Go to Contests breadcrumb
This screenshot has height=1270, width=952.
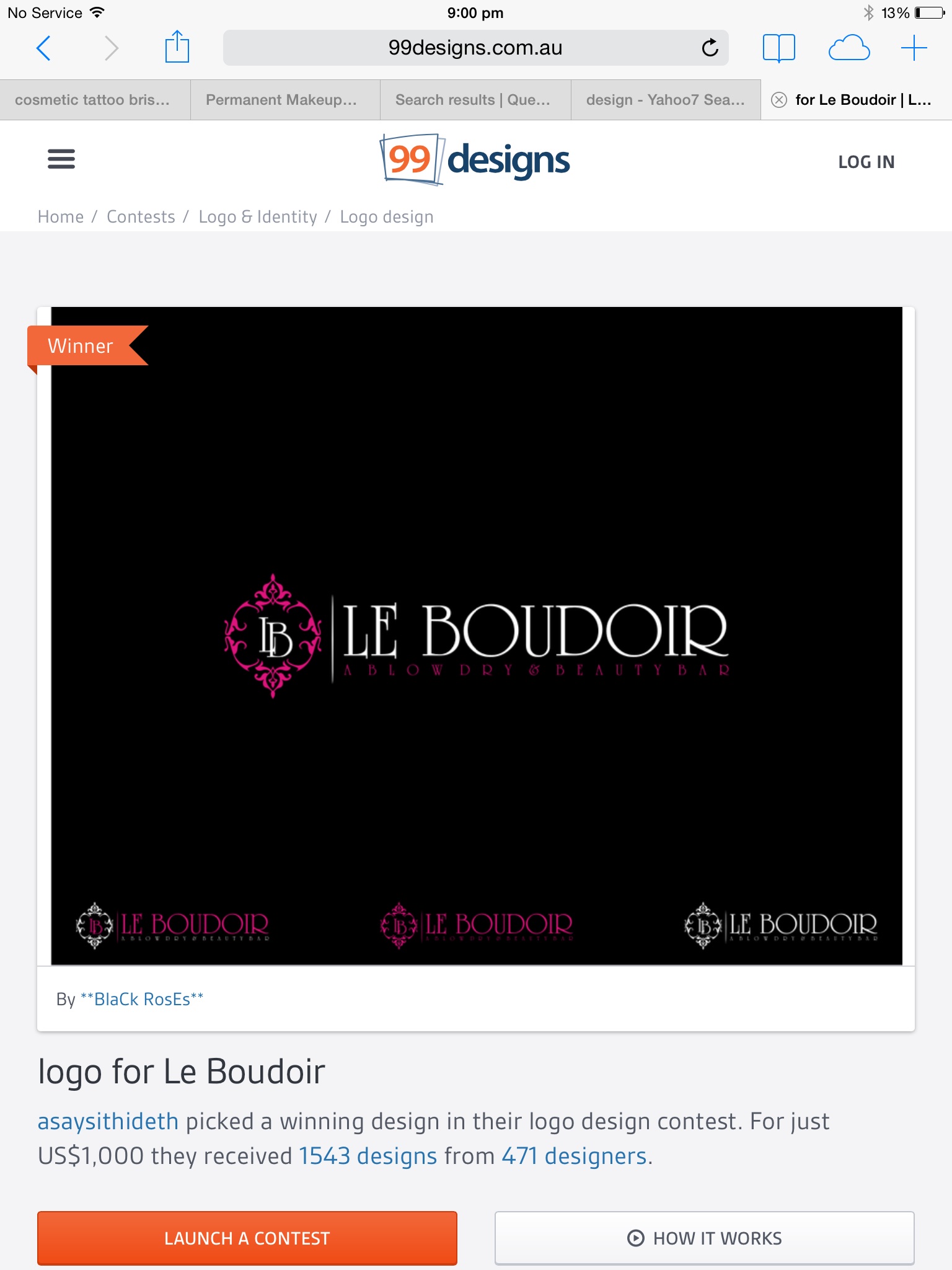[x=141, y=217]
